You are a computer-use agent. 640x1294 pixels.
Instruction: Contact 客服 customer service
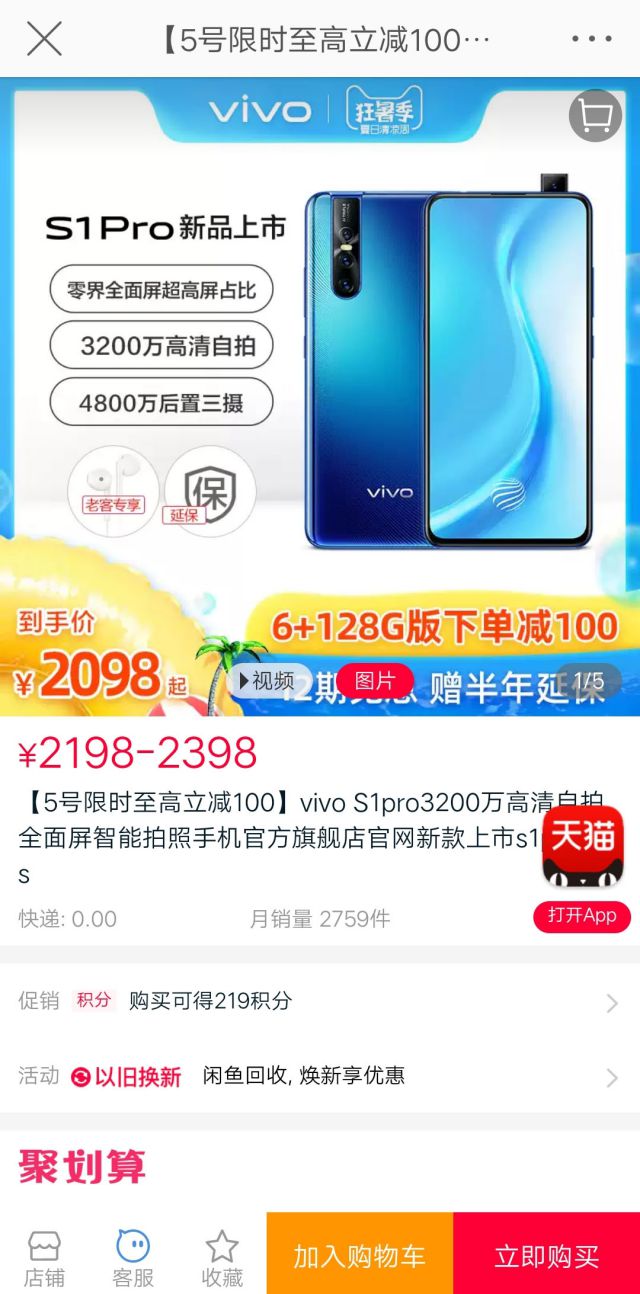(x=133, y=1258)
